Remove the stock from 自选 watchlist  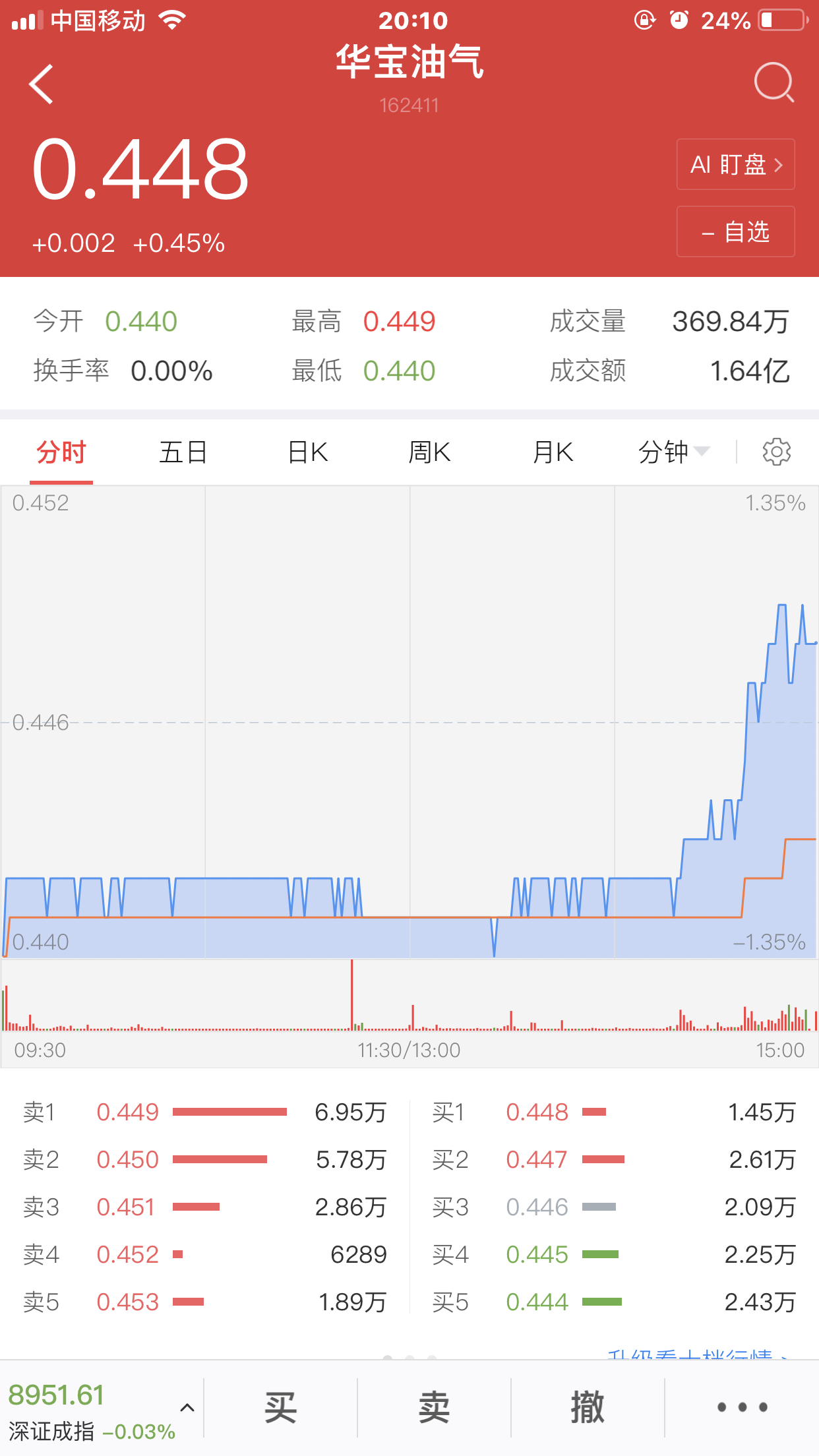pyautogui.click(x=735, y=231)
